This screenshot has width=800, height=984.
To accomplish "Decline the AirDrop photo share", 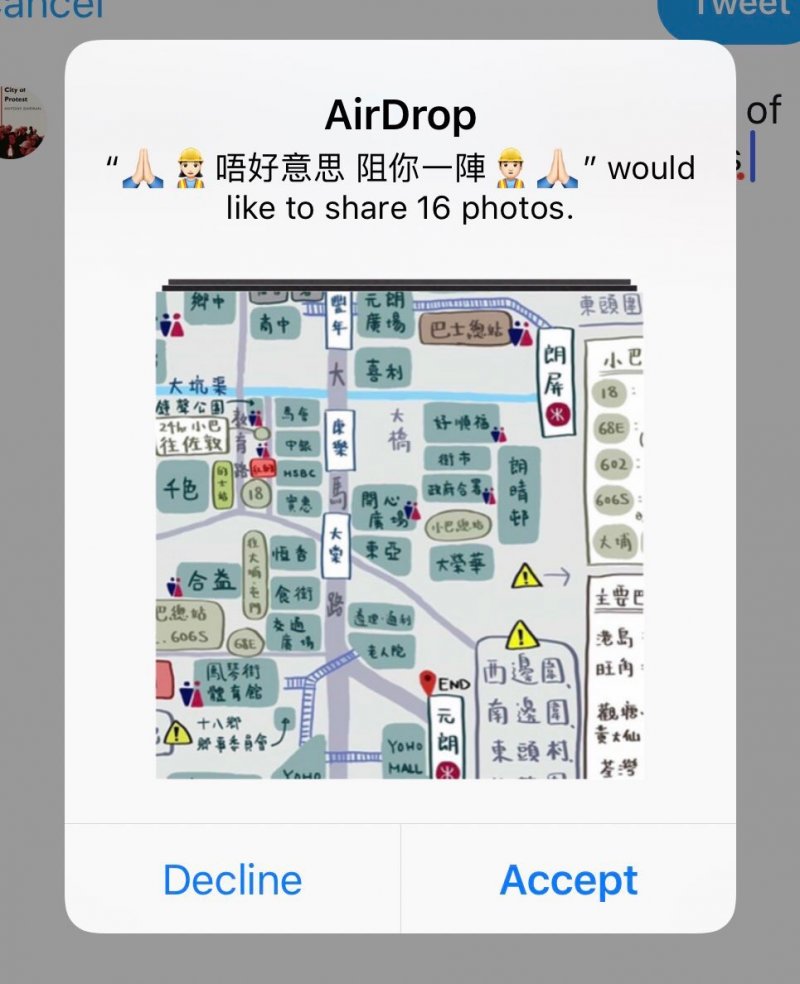I will tap(232, 879).
